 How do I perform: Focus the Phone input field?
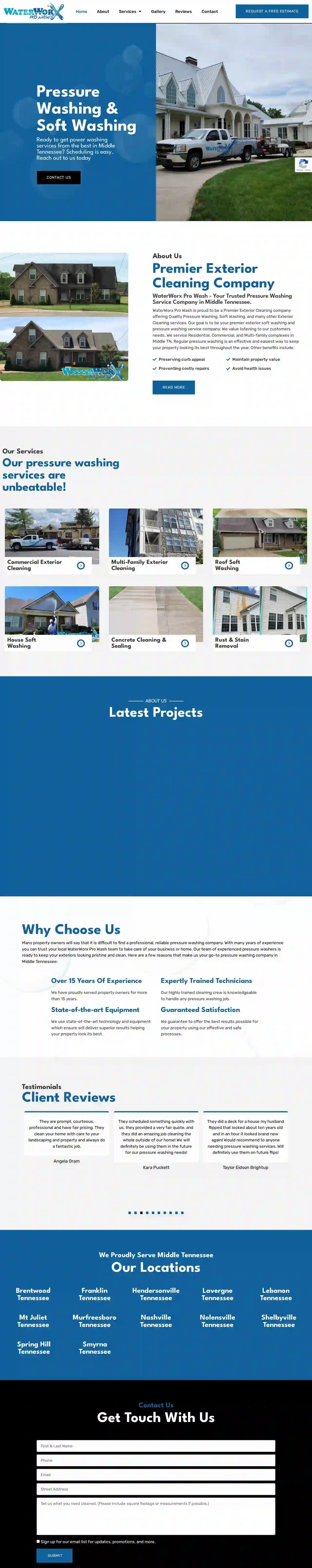[x=156, y=1460]
